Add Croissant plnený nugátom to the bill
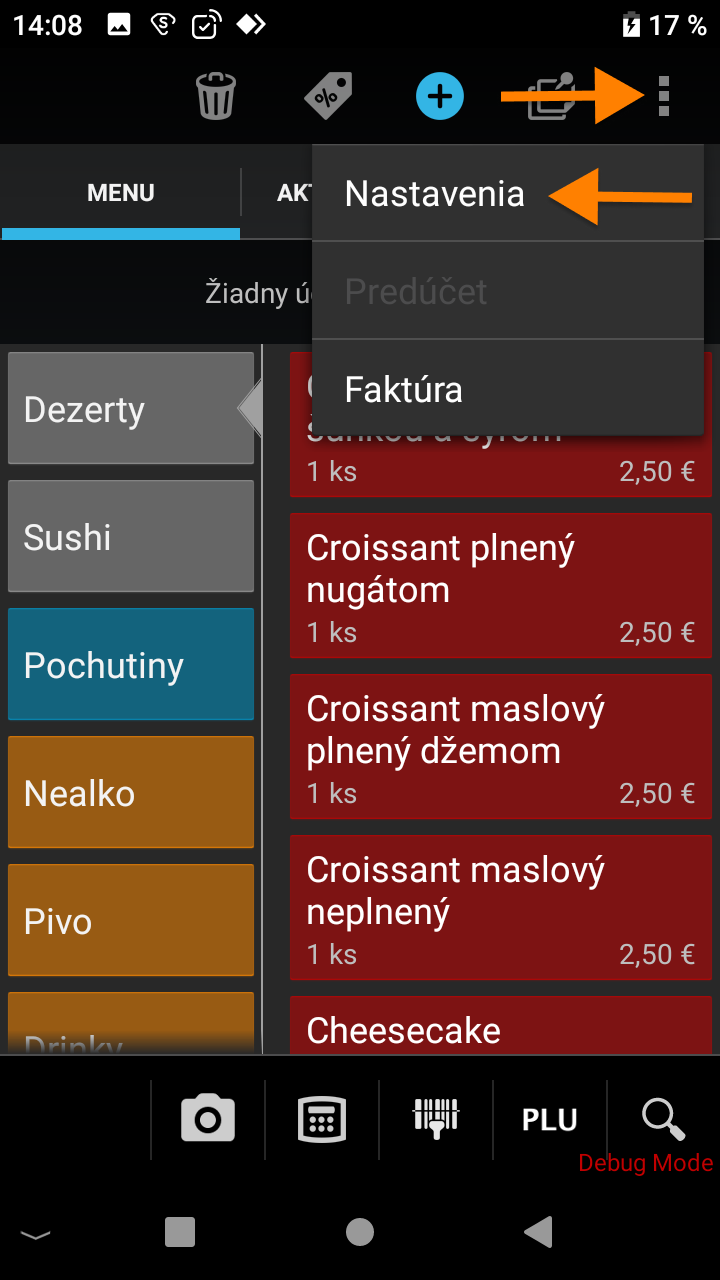The width and height of the screenshot is (720, 1280). pyautogui.click(x=500, y=586)
